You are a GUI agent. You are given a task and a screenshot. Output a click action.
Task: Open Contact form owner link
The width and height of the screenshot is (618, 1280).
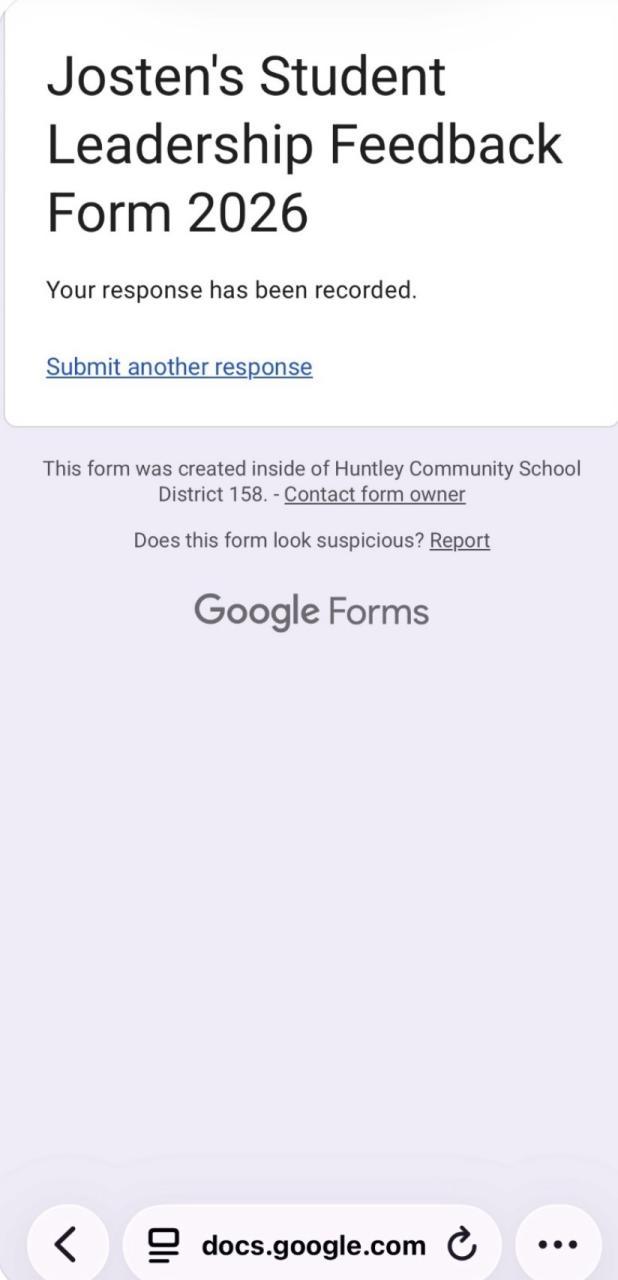374,494
